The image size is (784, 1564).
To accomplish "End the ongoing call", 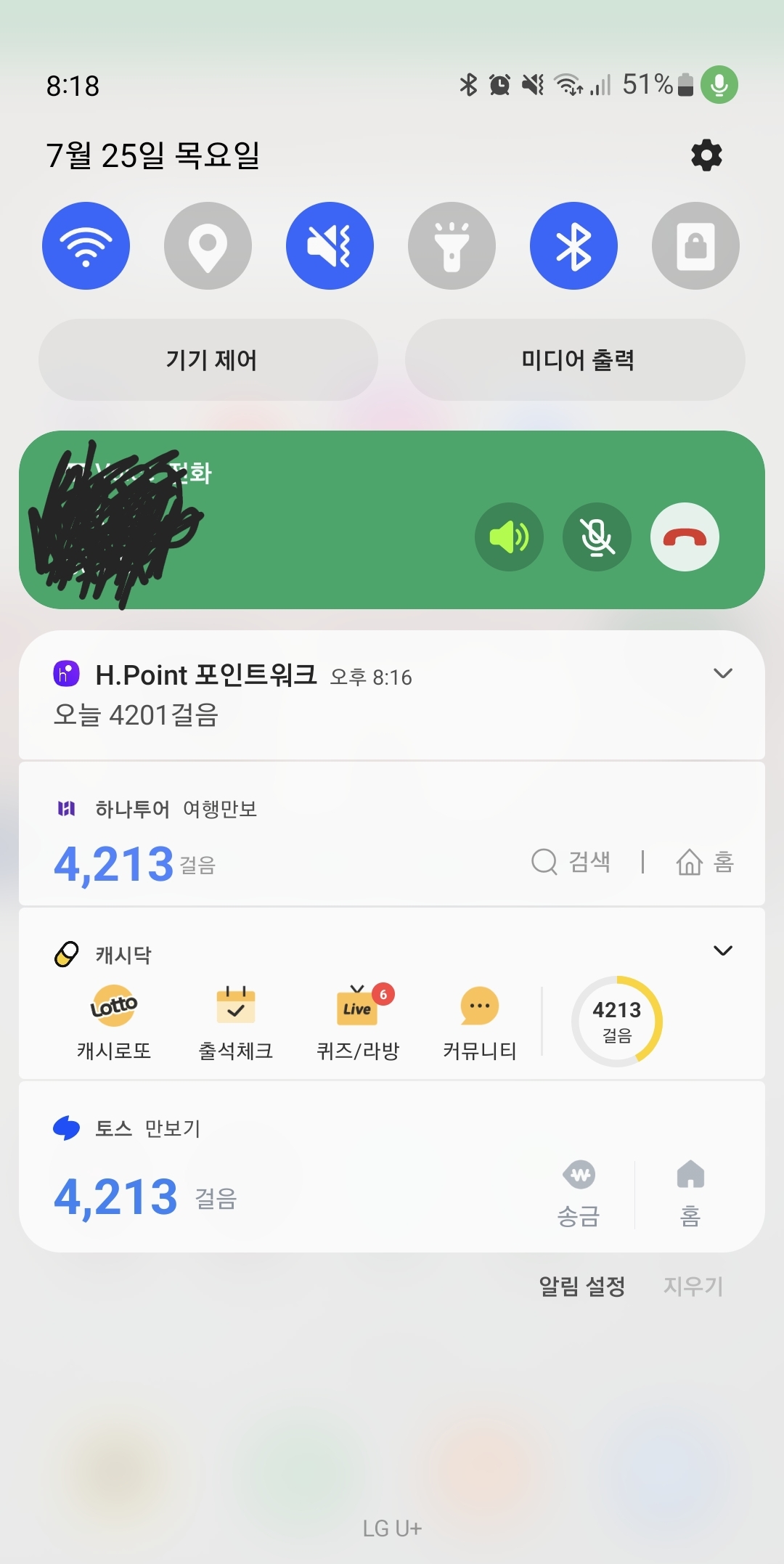I will click(x=685, y=537).
